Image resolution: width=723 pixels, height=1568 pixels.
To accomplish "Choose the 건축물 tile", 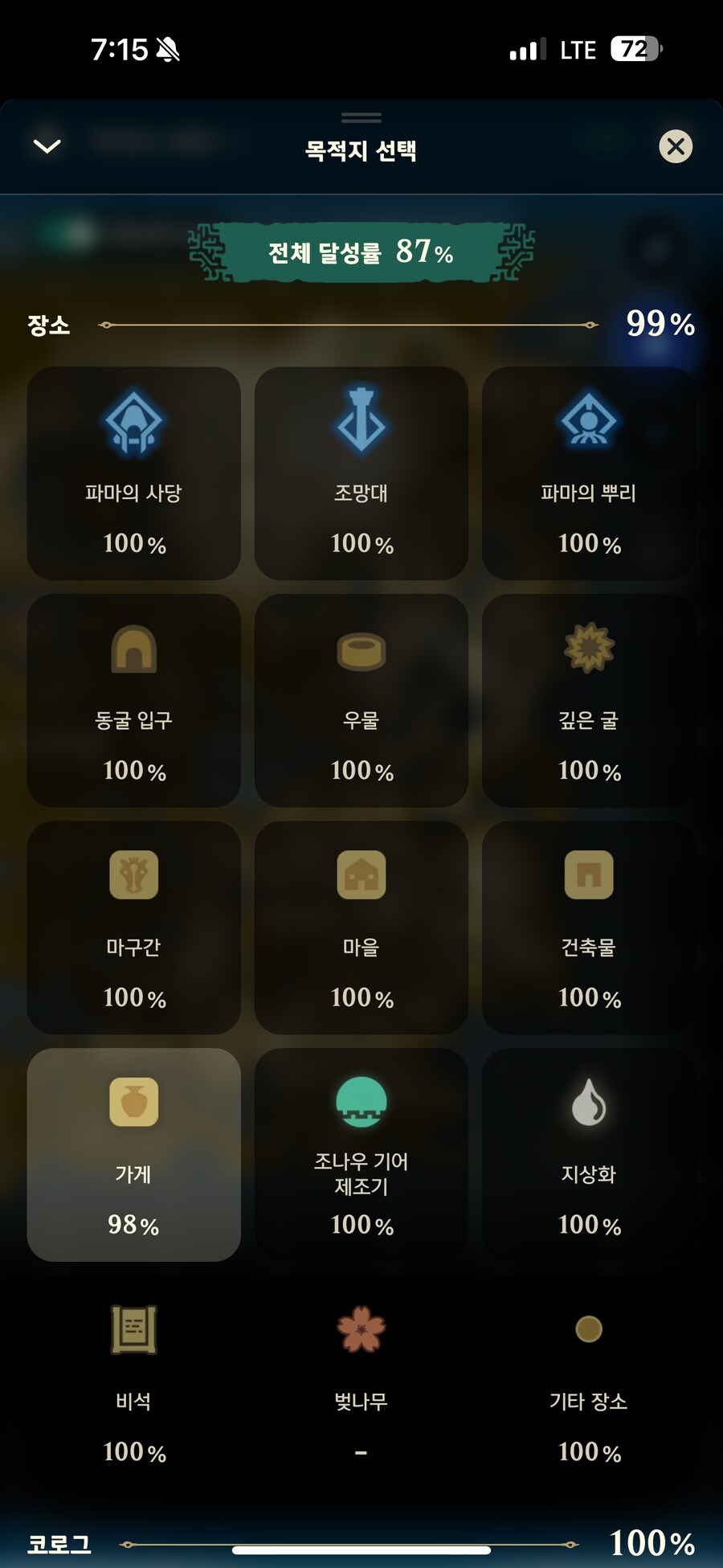I will coord(589,927).
